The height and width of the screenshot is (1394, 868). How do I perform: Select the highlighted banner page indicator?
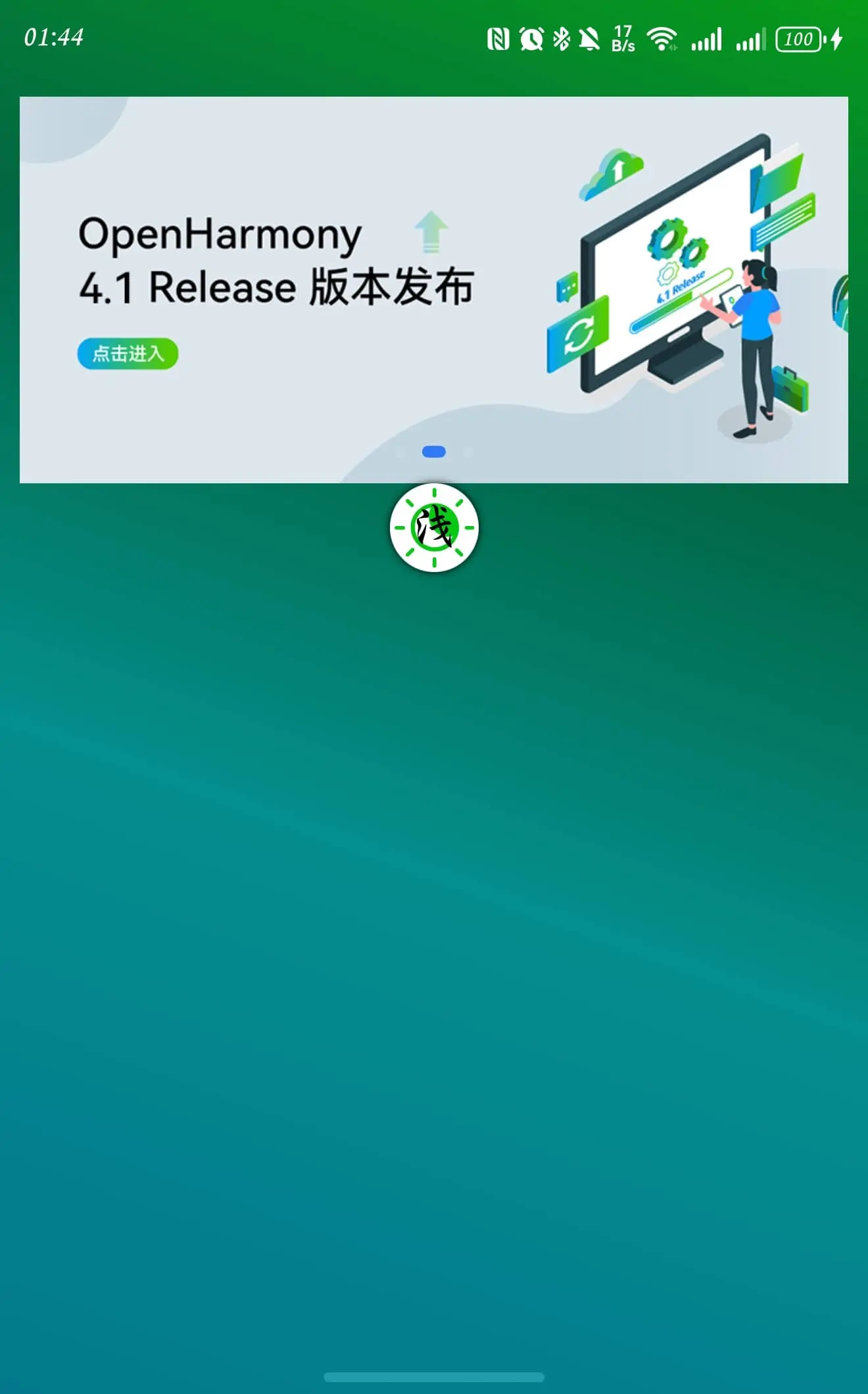434,452
